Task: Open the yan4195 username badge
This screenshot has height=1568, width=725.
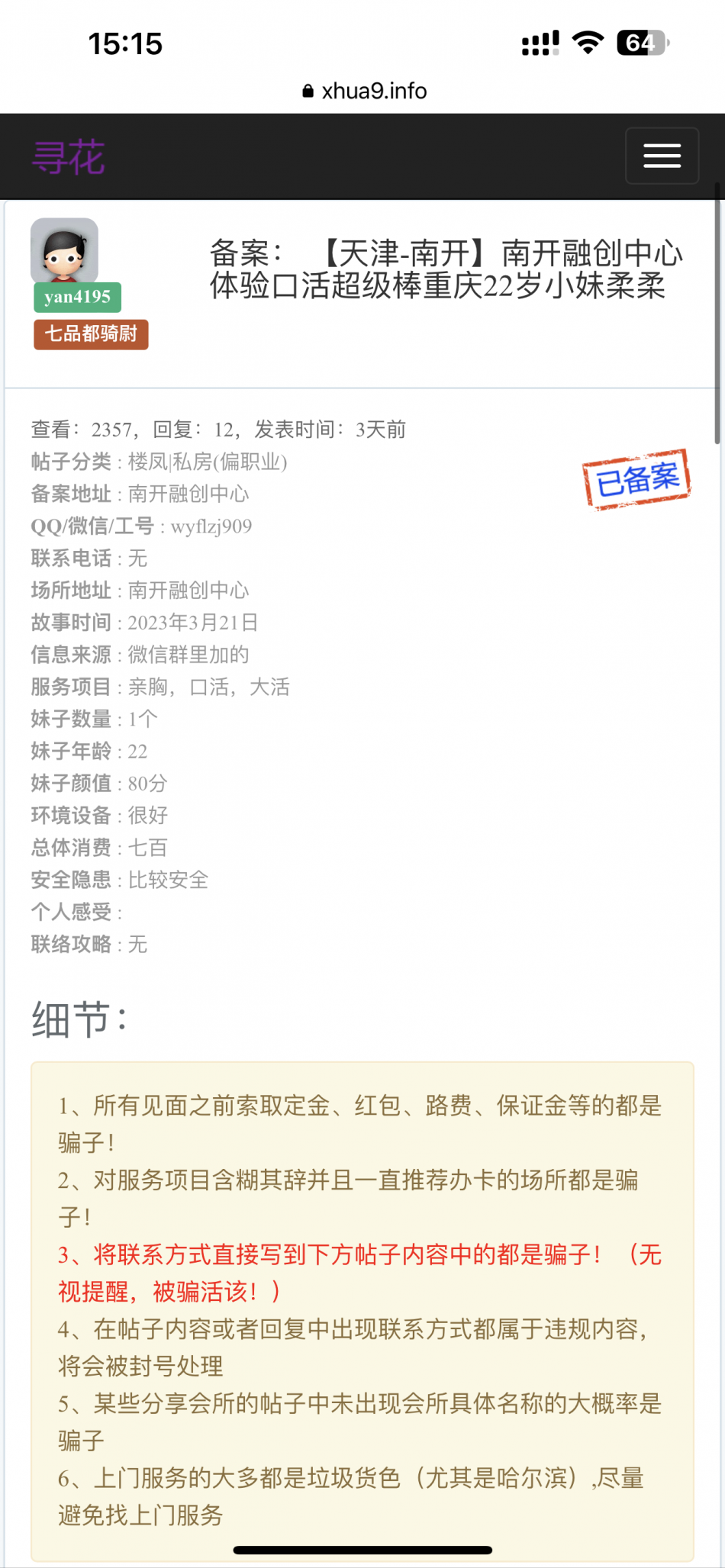Action: coord(77,297)
